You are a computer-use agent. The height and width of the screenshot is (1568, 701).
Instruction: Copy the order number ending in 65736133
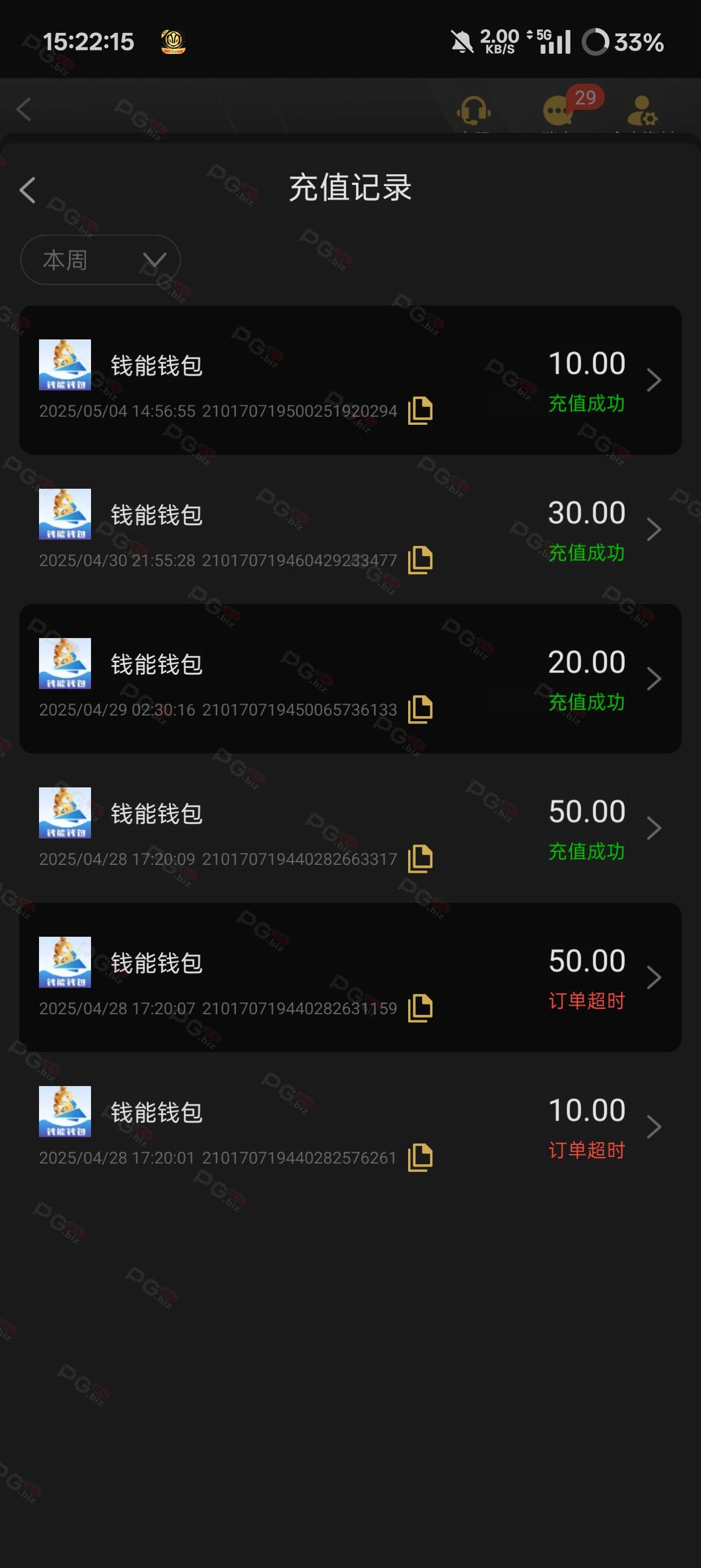click(x=420, y=709)
